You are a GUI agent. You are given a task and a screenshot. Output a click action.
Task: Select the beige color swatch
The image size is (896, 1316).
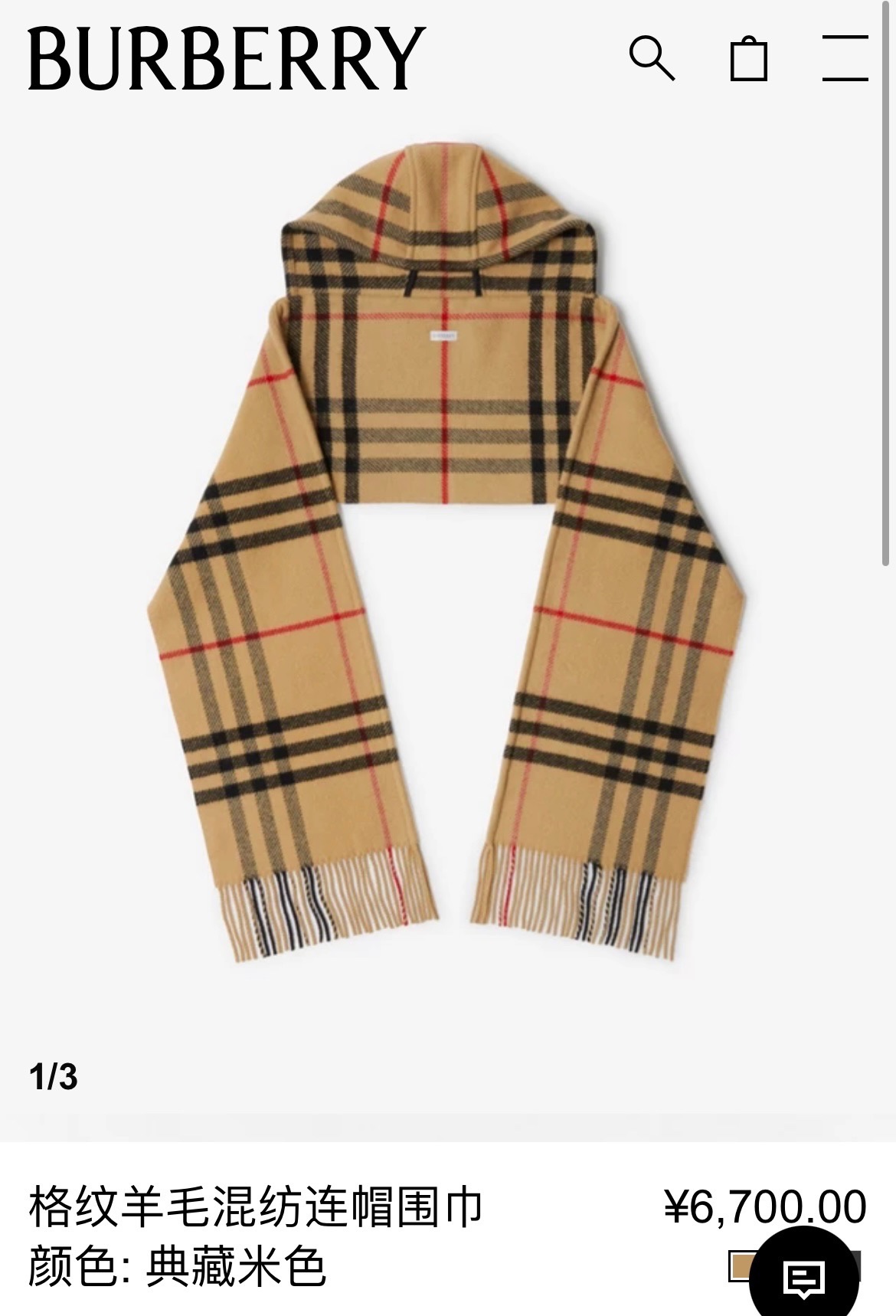[x=740, y=1266]
